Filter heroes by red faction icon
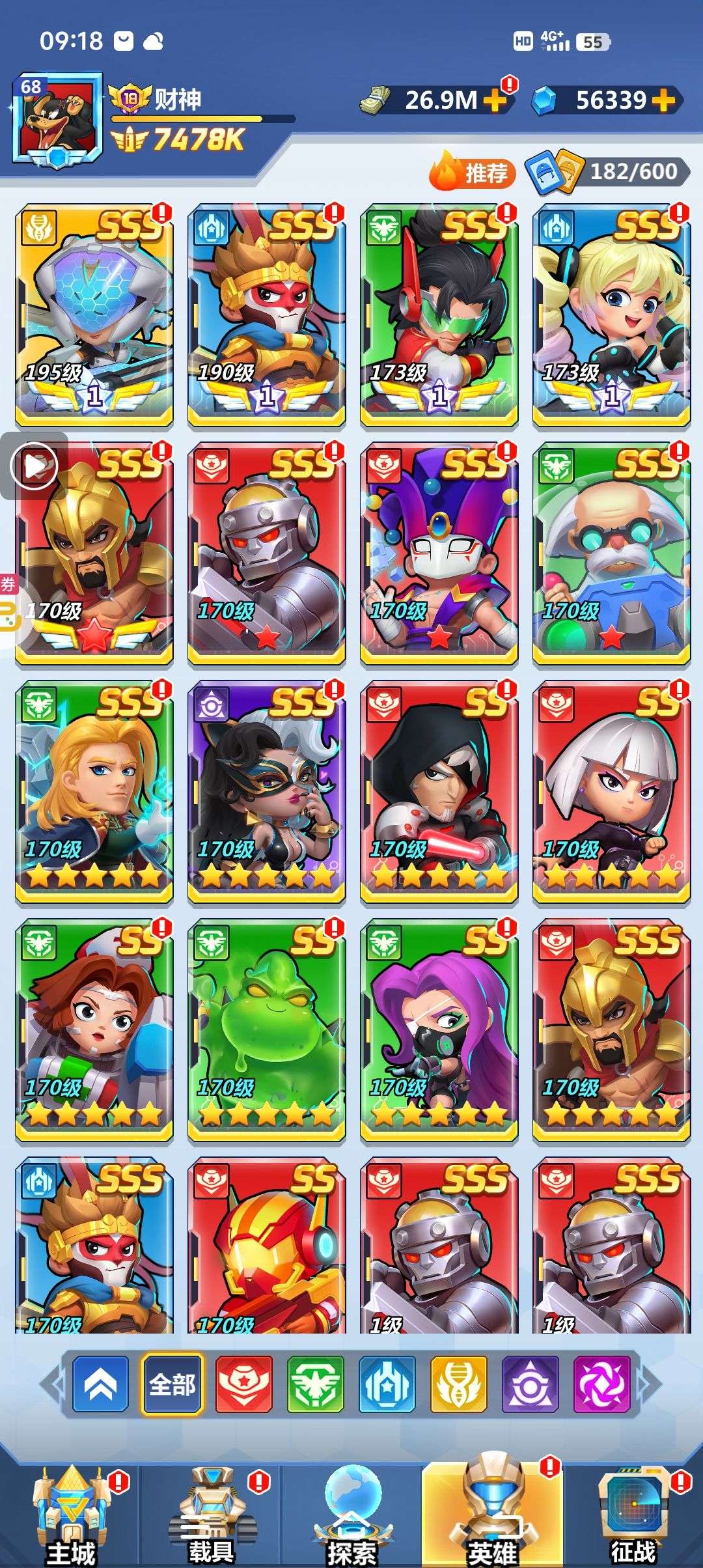 tap(244, 1384)
